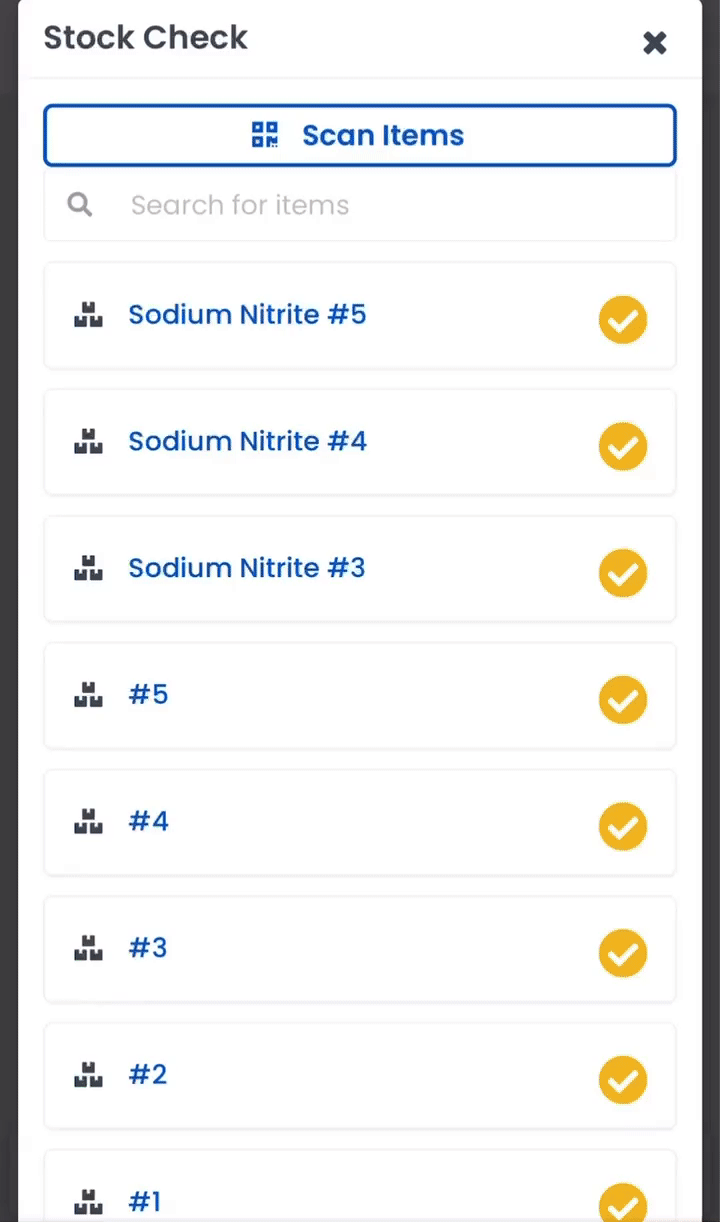Image resolution: width=720 pixels, height=1222 pixels.
Task: Toggle the check mark on the #5 row
Action: click(622, 700)
